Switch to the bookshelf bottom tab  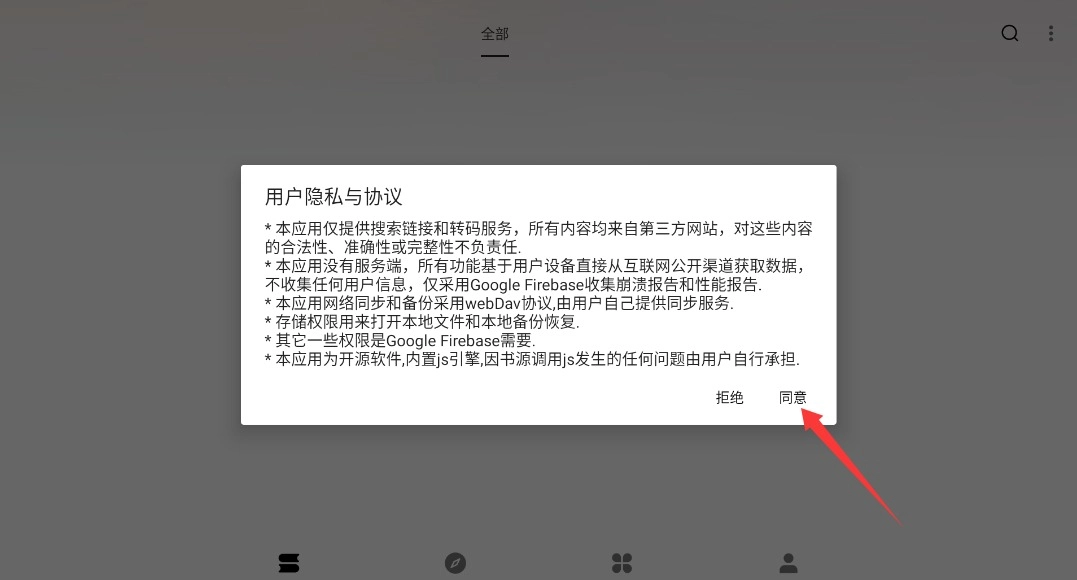pyautogui.click(x=289, y=563)
